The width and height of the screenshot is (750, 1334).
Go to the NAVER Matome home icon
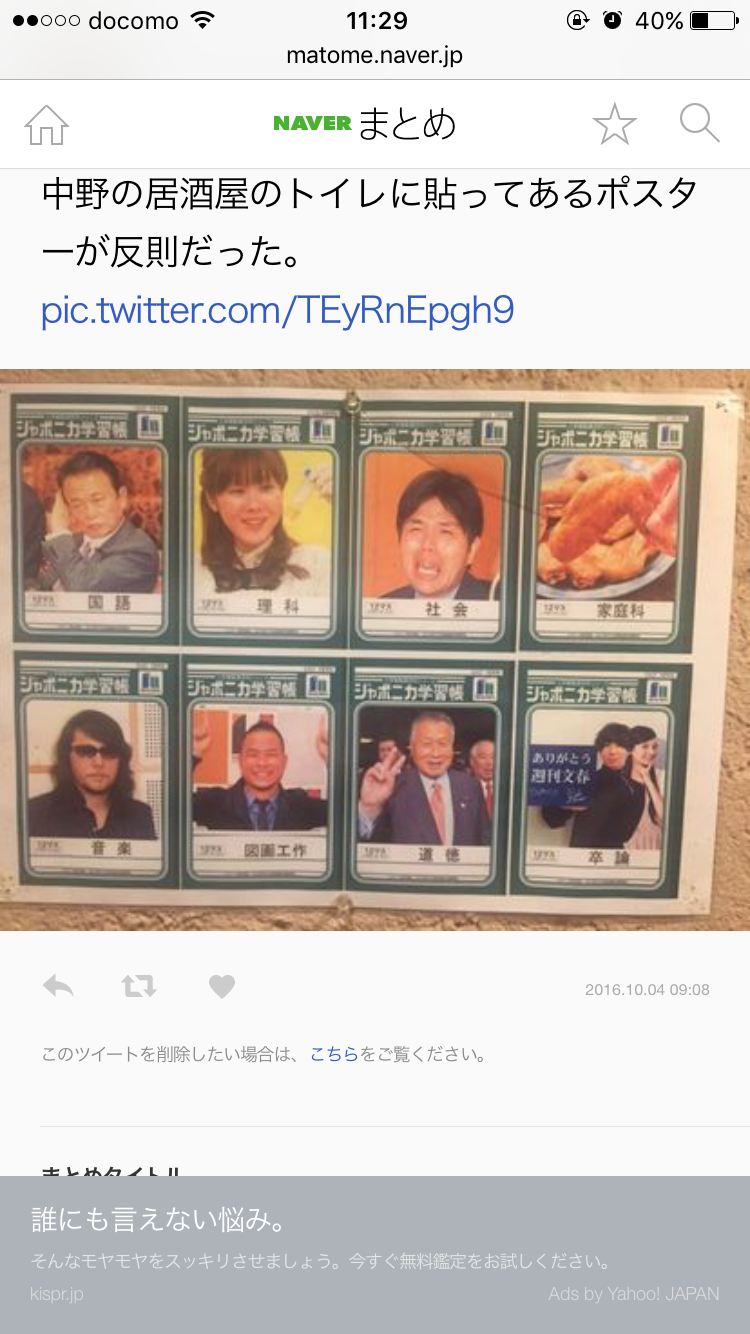(x=46, y=125)
